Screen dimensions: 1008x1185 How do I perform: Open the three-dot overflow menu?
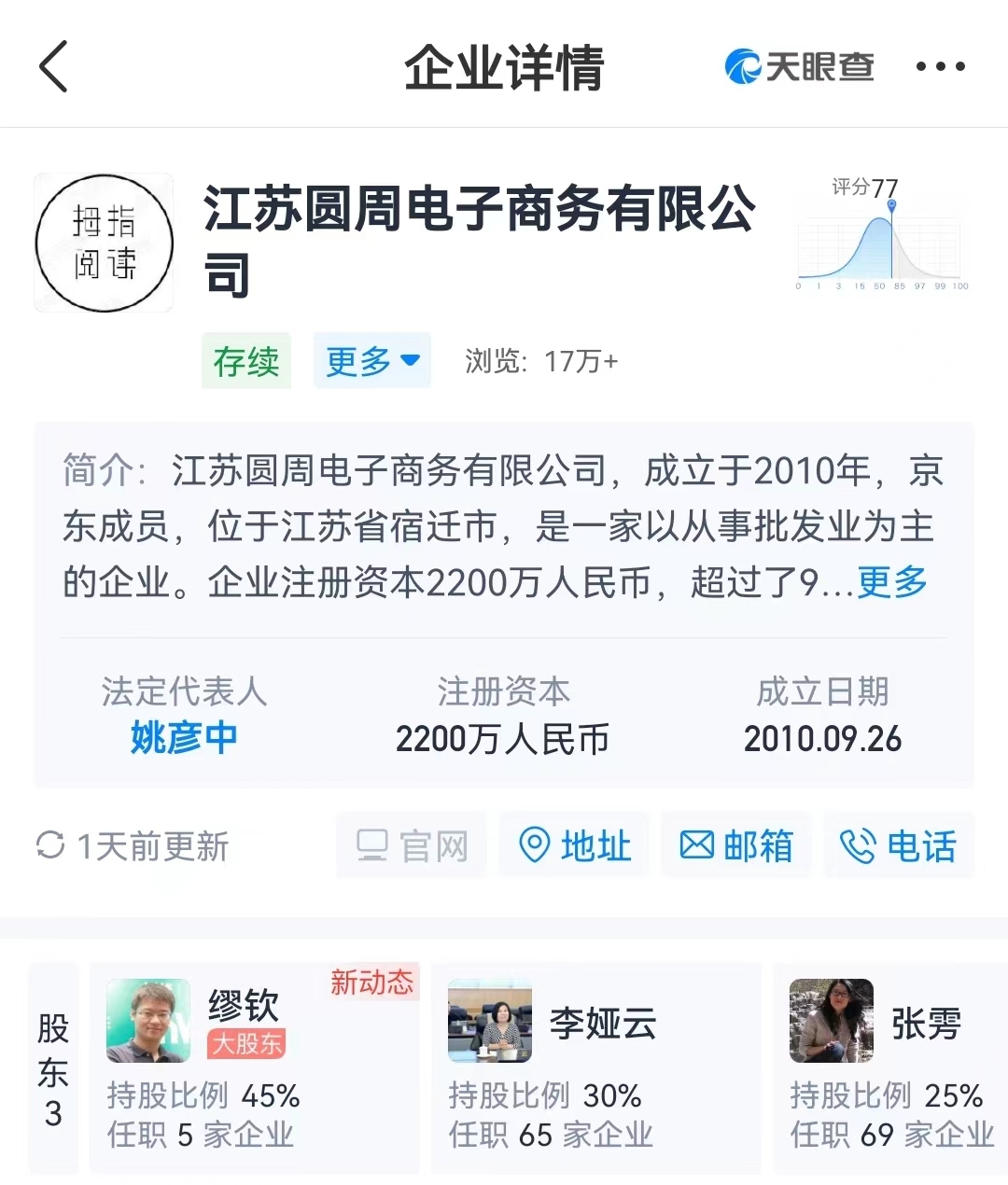(939, 67)
